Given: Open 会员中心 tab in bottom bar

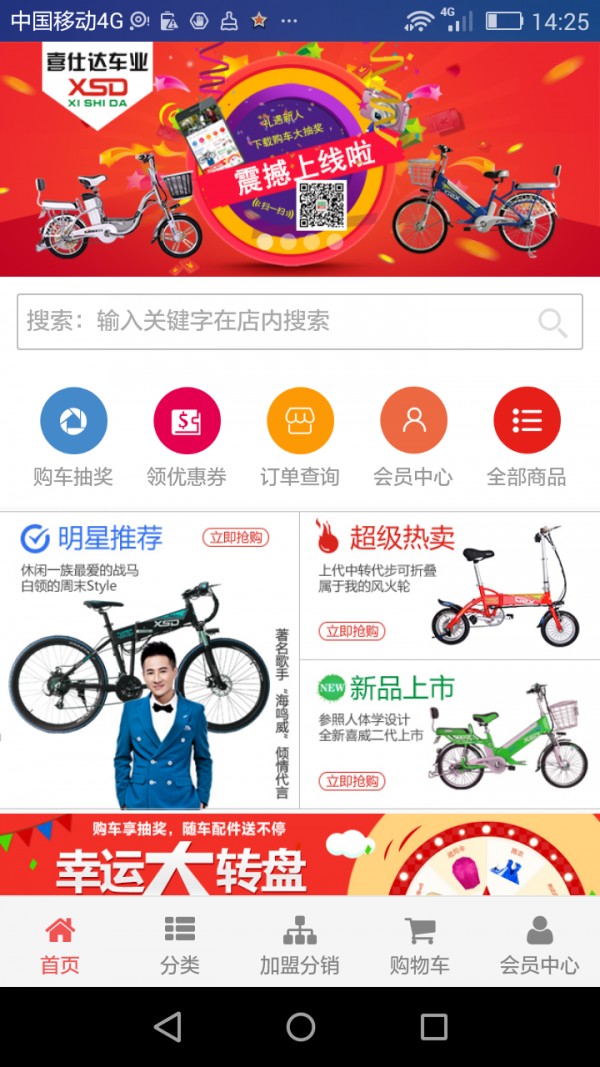Looking at the screenshot, I should tap(540, 945).
